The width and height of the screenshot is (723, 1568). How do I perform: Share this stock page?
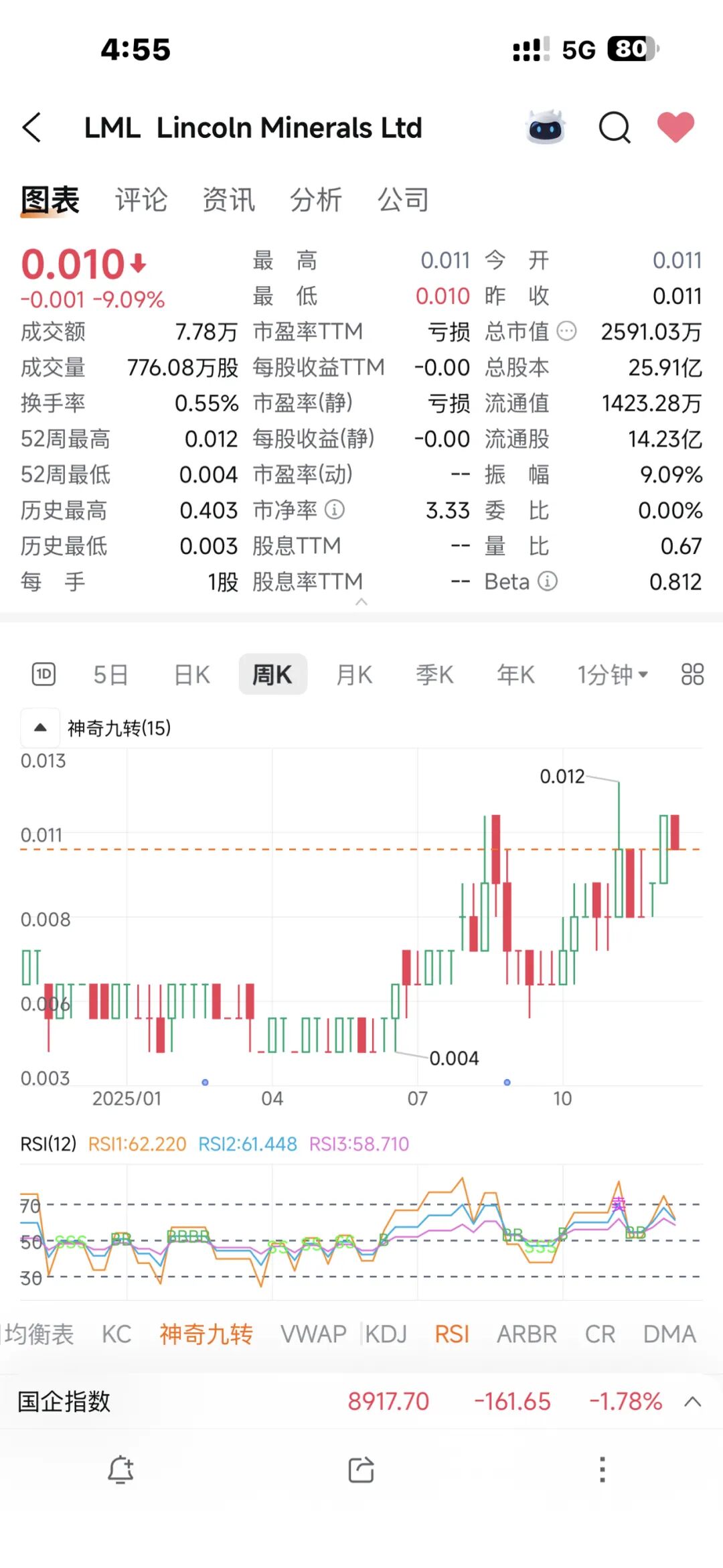point(361,1470)
